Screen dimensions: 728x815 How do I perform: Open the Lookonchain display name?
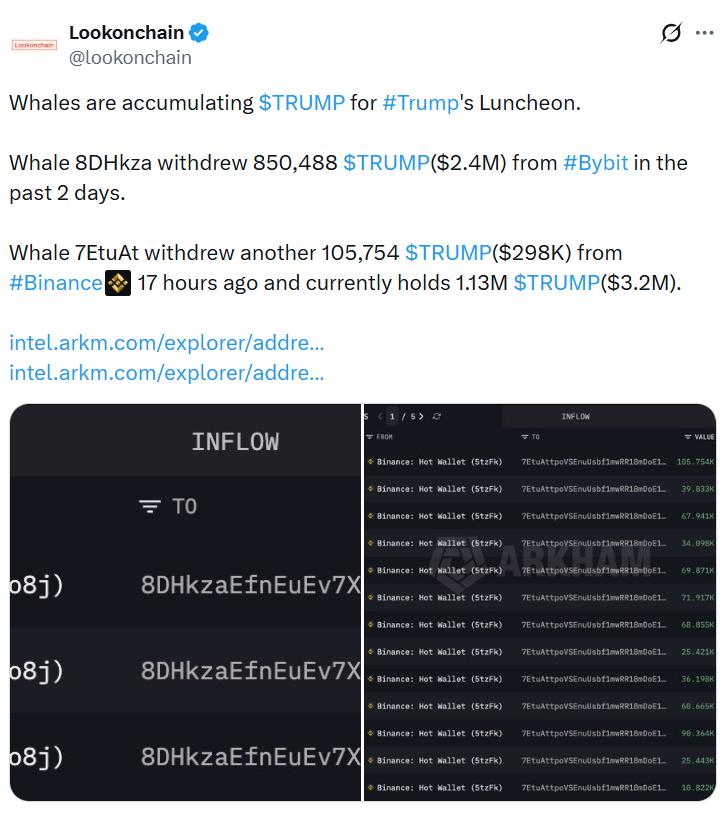[x=126, y=32]
